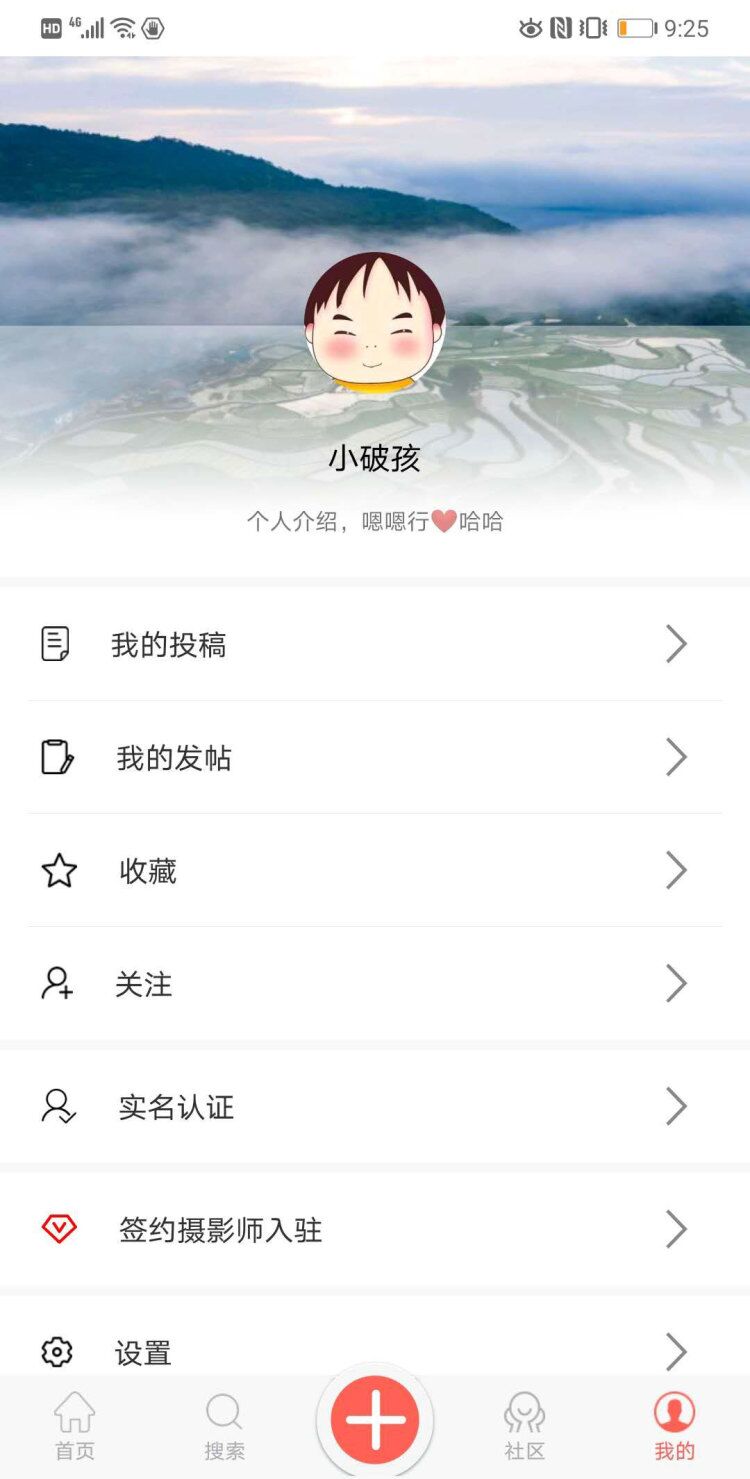Expand the 收藏 row via its chevron
The image size is (750, 1479).
[676, 871]
